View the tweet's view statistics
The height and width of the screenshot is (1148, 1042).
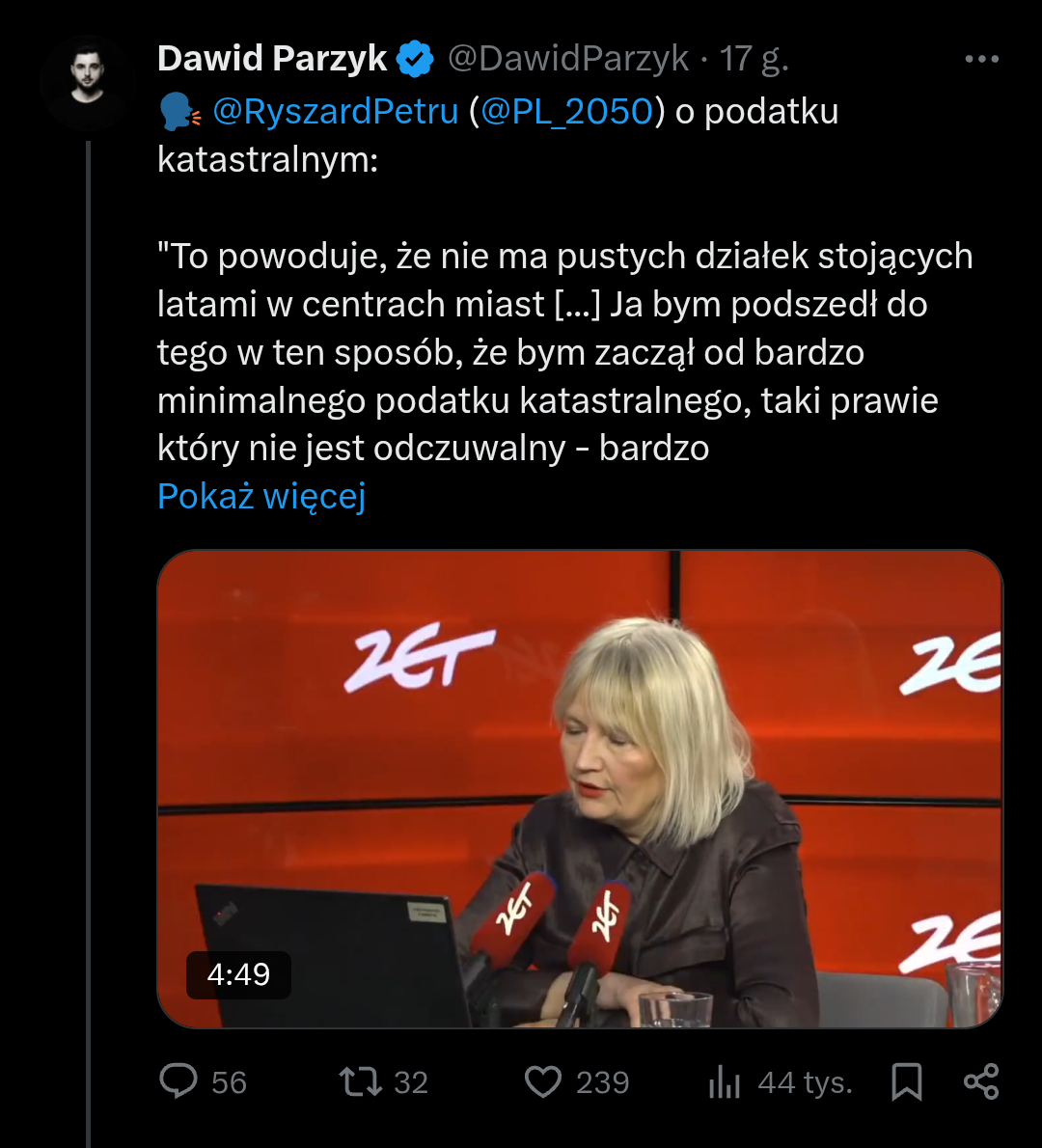click(725, 1081)
